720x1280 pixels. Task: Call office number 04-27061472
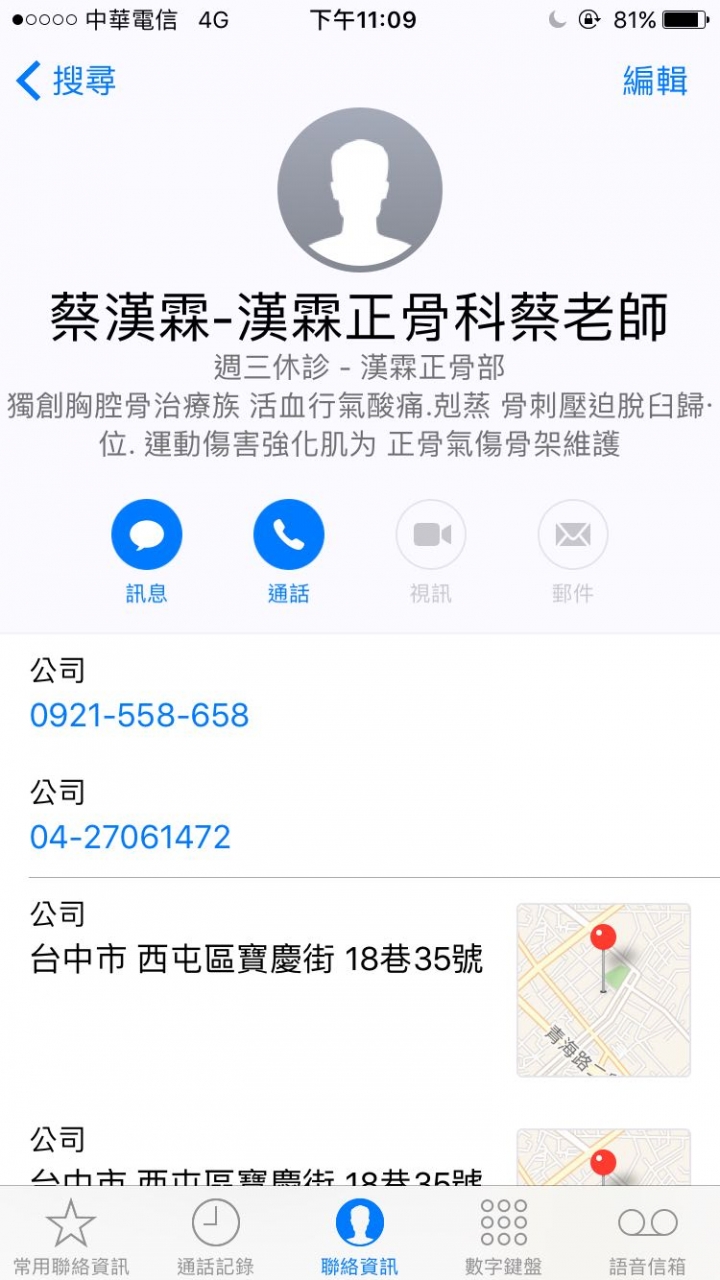(130, 837)
